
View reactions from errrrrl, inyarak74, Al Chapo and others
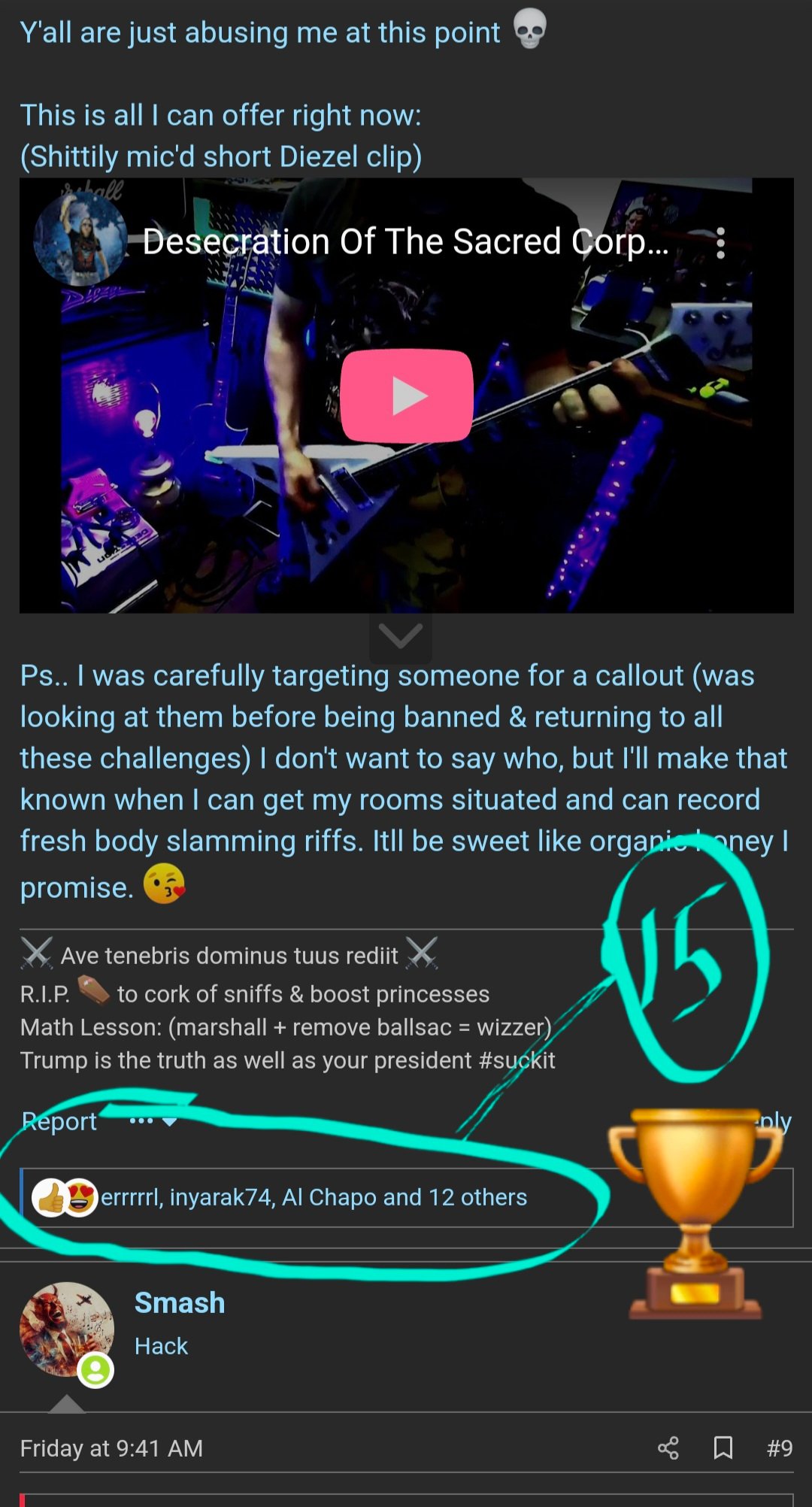pyautogui.click(x=314, y=1197)
